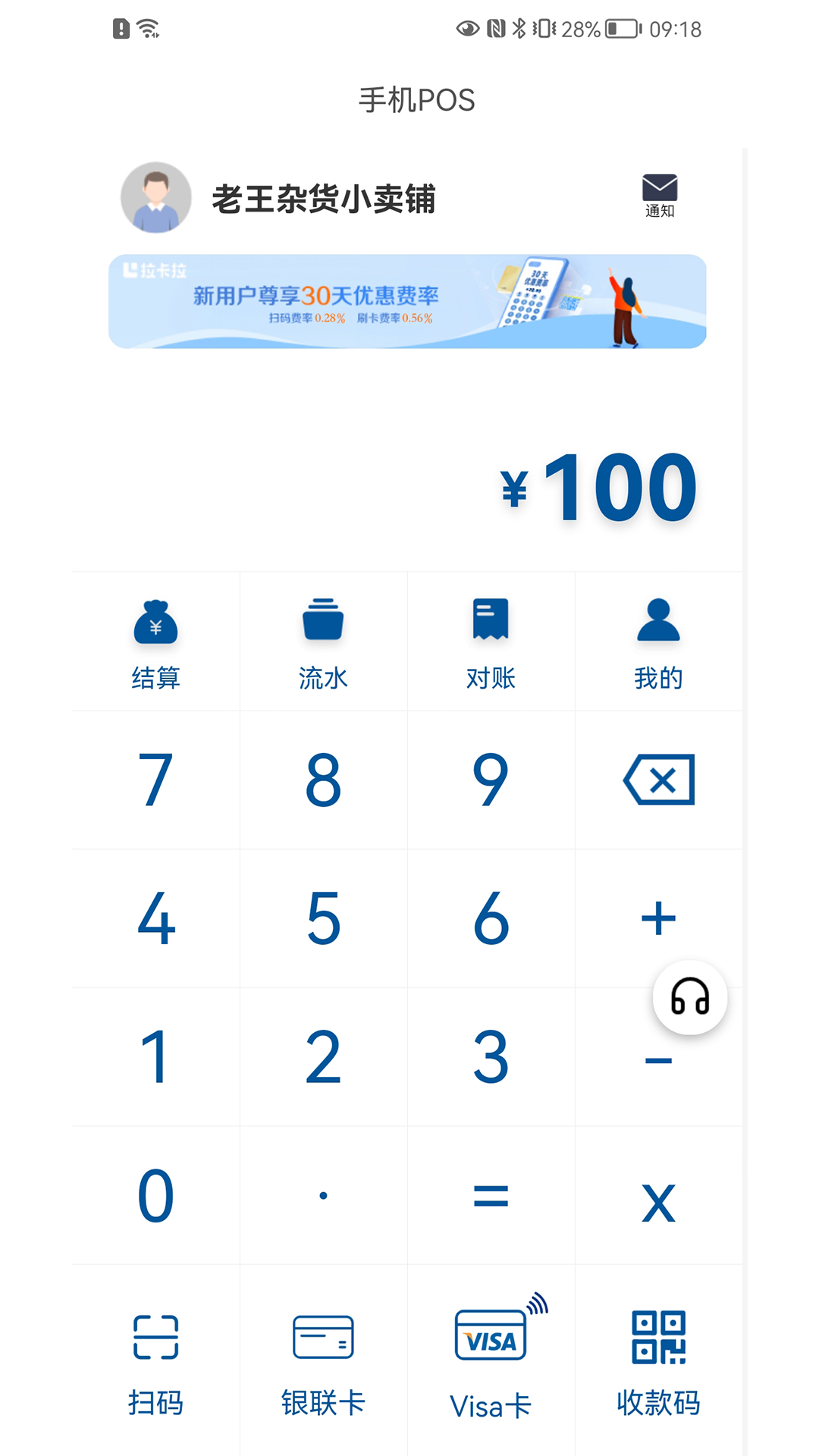Open the 结算 settlement function
The image size is (819, 1456).
156,641
